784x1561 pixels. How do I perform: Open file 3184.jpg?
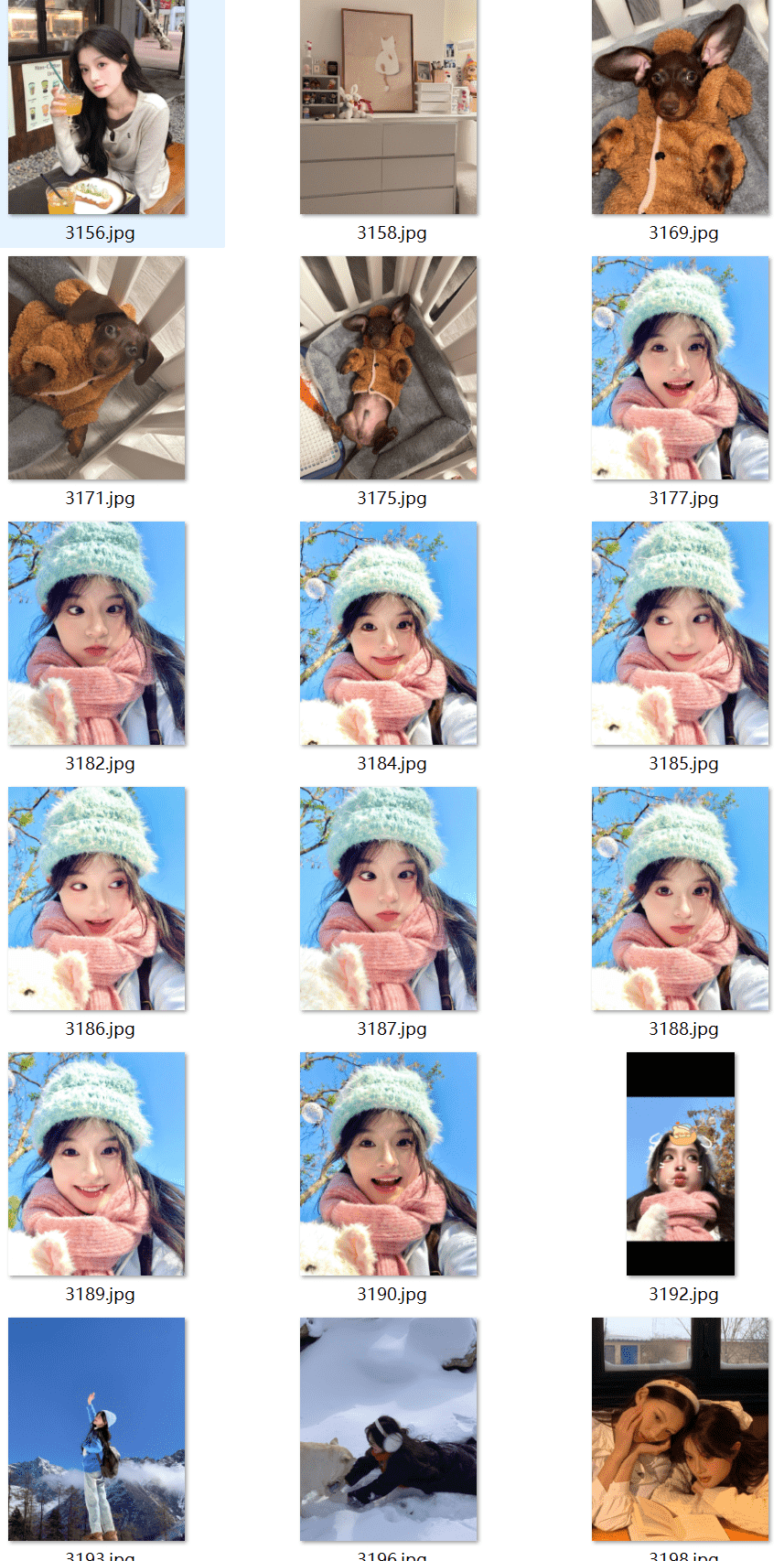click(x=389, y=633)
